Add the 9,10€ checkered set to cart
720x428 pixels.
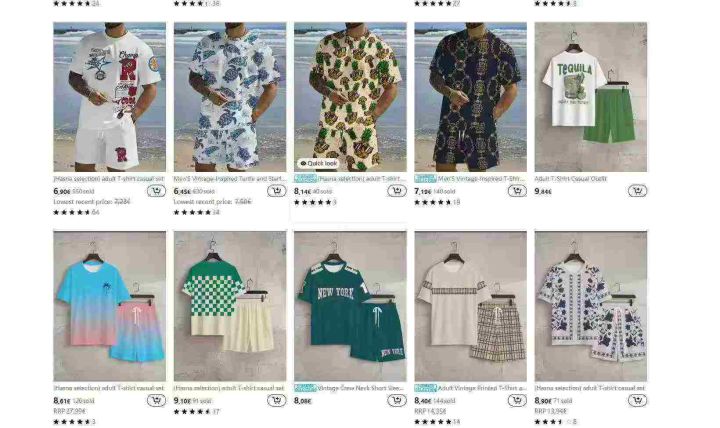pyautogui.click(x=276, y=400)
